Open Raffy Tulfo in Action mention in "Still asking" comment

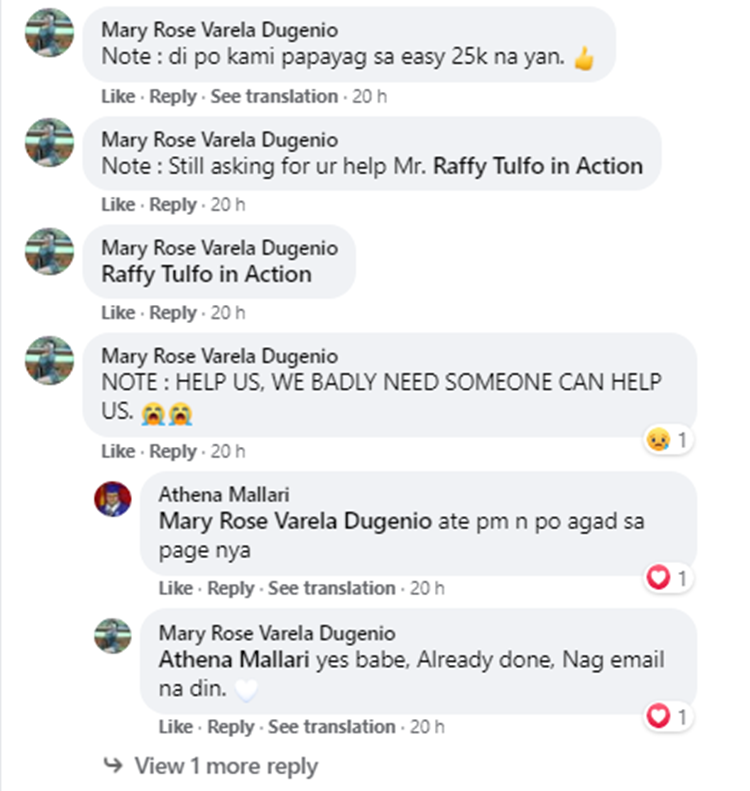point(537,166)
